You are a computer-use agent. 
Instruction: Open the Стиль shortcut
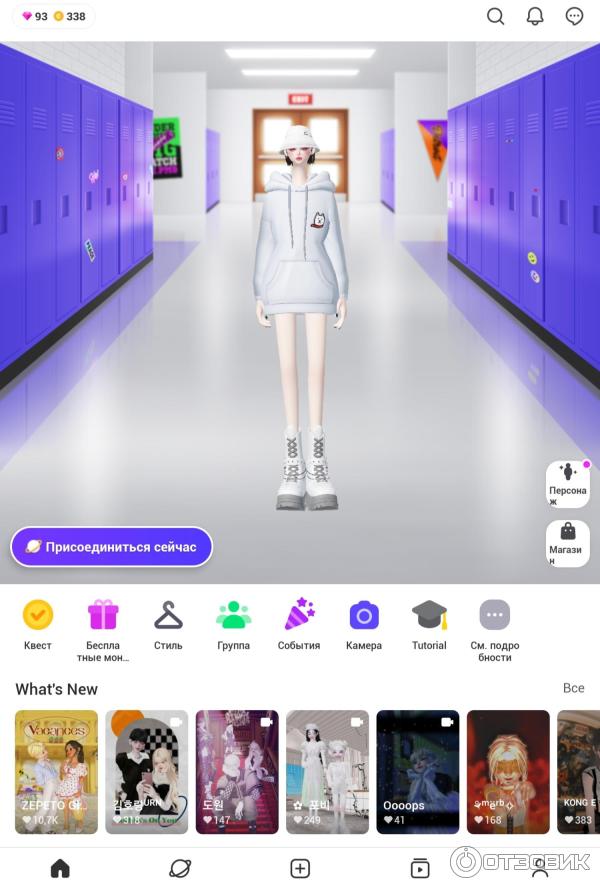coord(168,624)
